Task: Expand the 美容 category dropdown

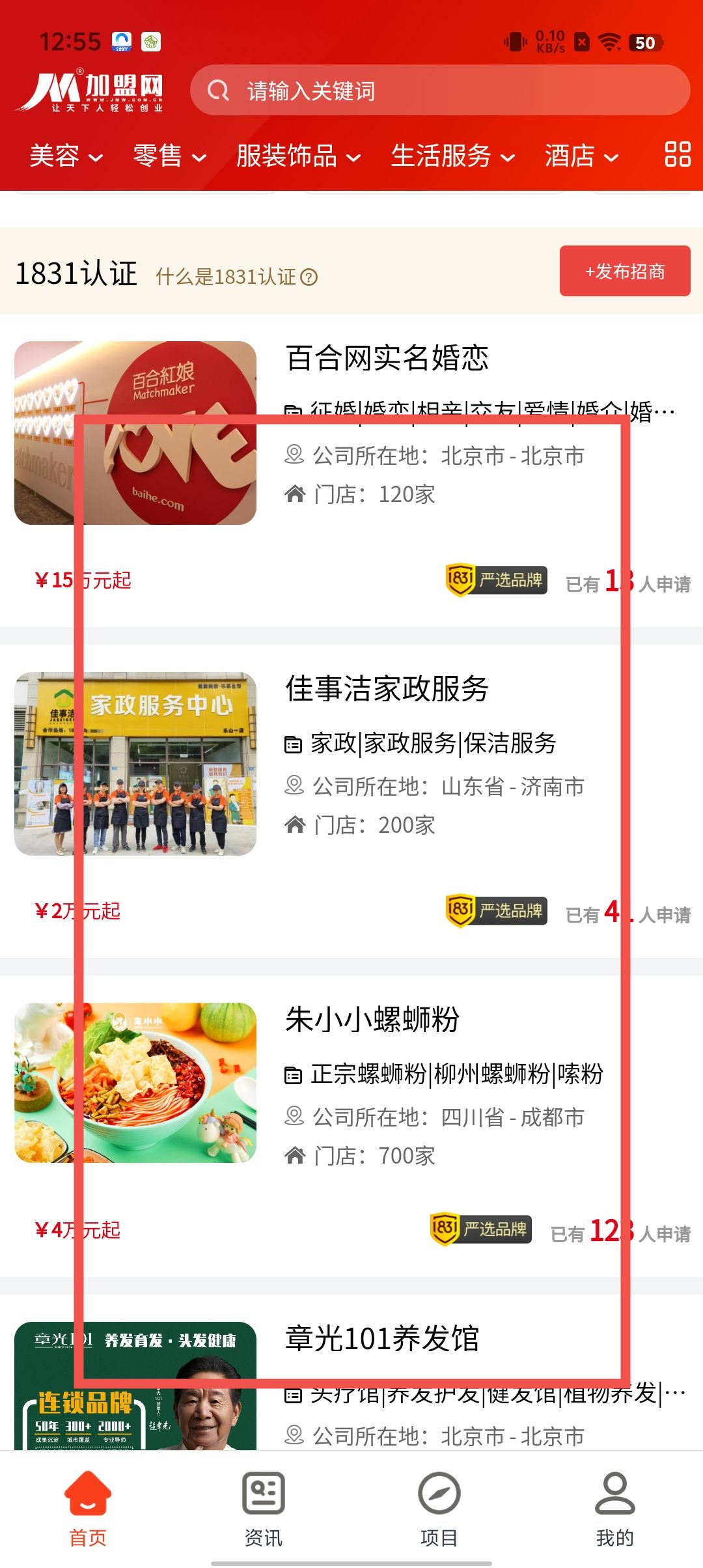Action: (66, 156)
